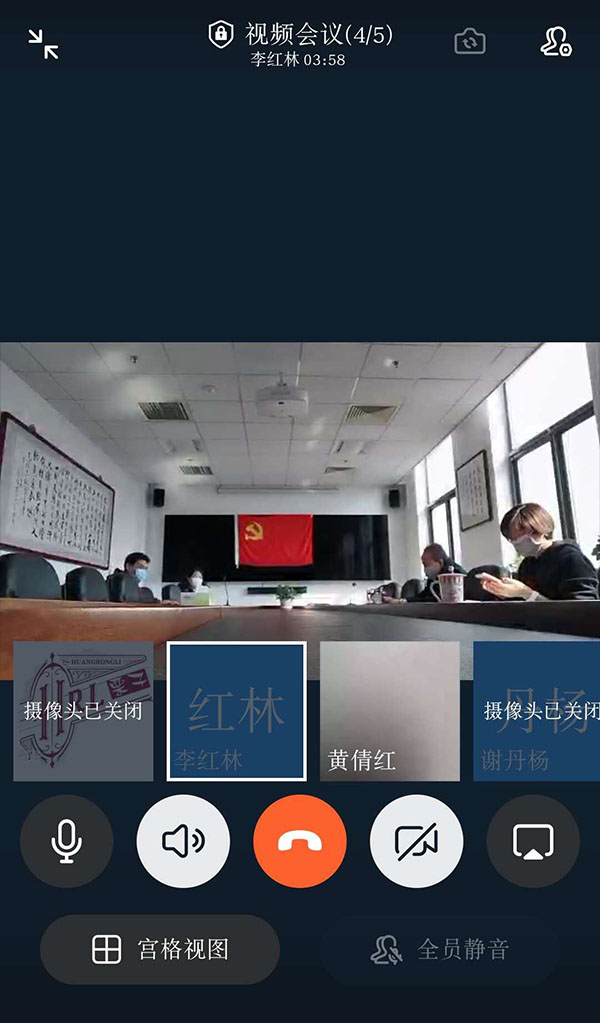
Task: Mute all participants (全员静音)
Action: pyautogui.click(x=440, y=949)
